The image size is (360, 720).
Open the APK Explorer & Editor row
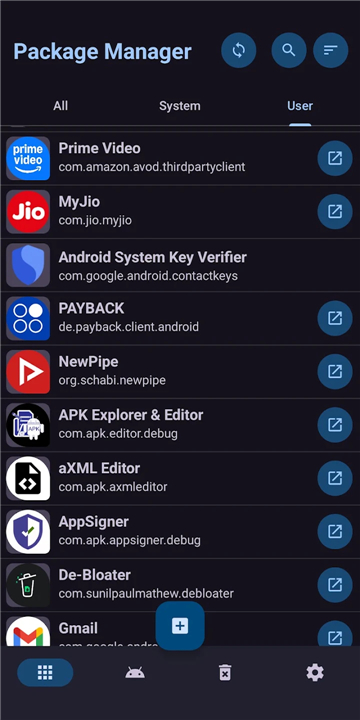tap(180, 425)
